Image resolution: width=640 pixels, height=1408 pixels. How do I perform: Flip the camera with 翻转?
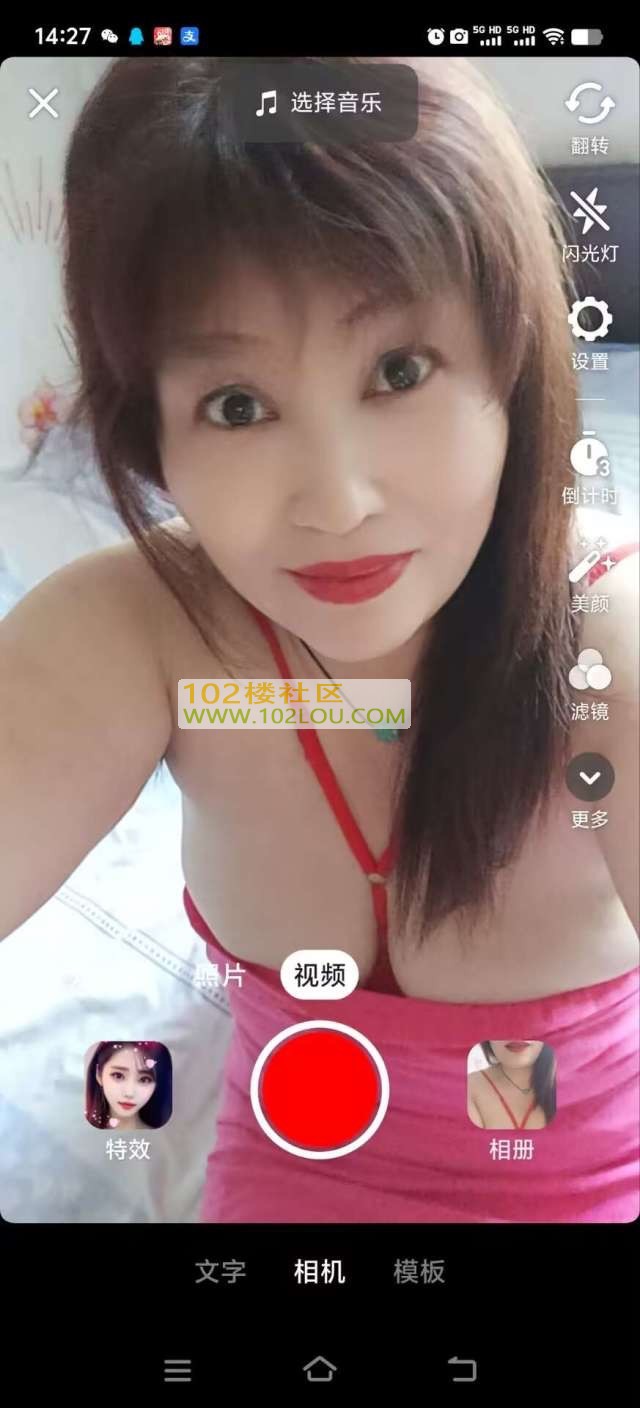pyautogui.click(x=590, y=117)
